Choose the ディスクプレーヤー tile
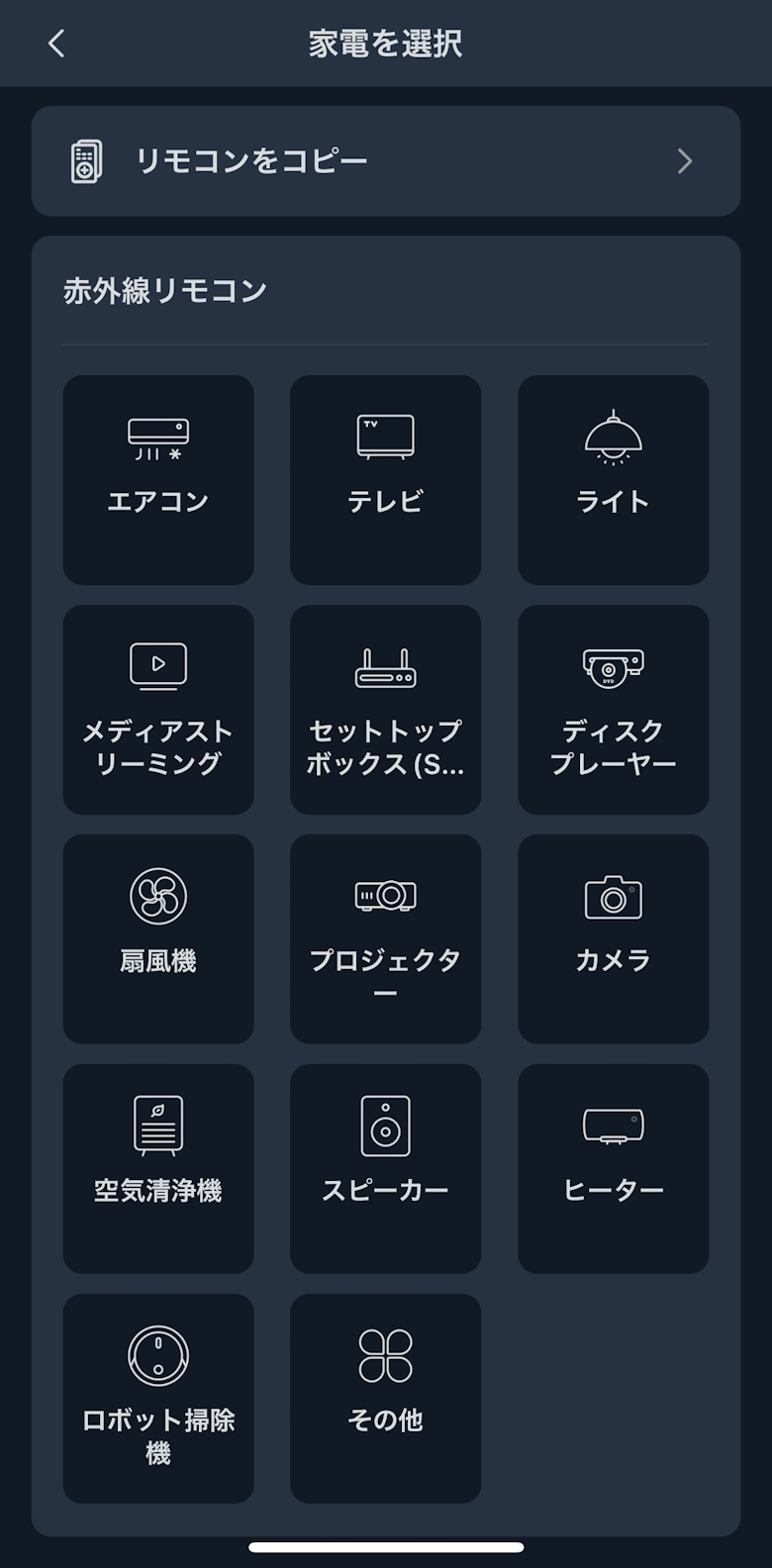The width and height of the screenshot is (772, 1568). coord(614,710)
